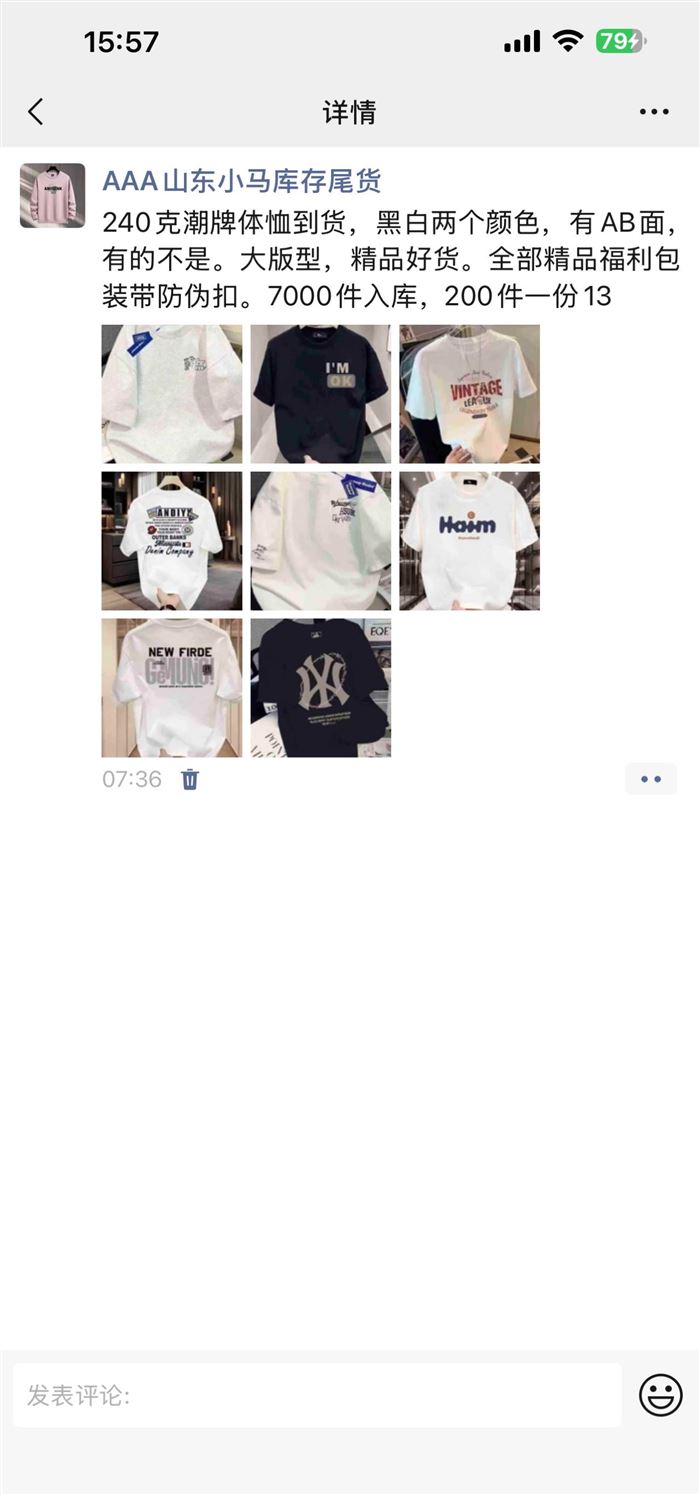Go back using the top-left arrow
The image size is (700, 1495).
click(x=36, y=112)
